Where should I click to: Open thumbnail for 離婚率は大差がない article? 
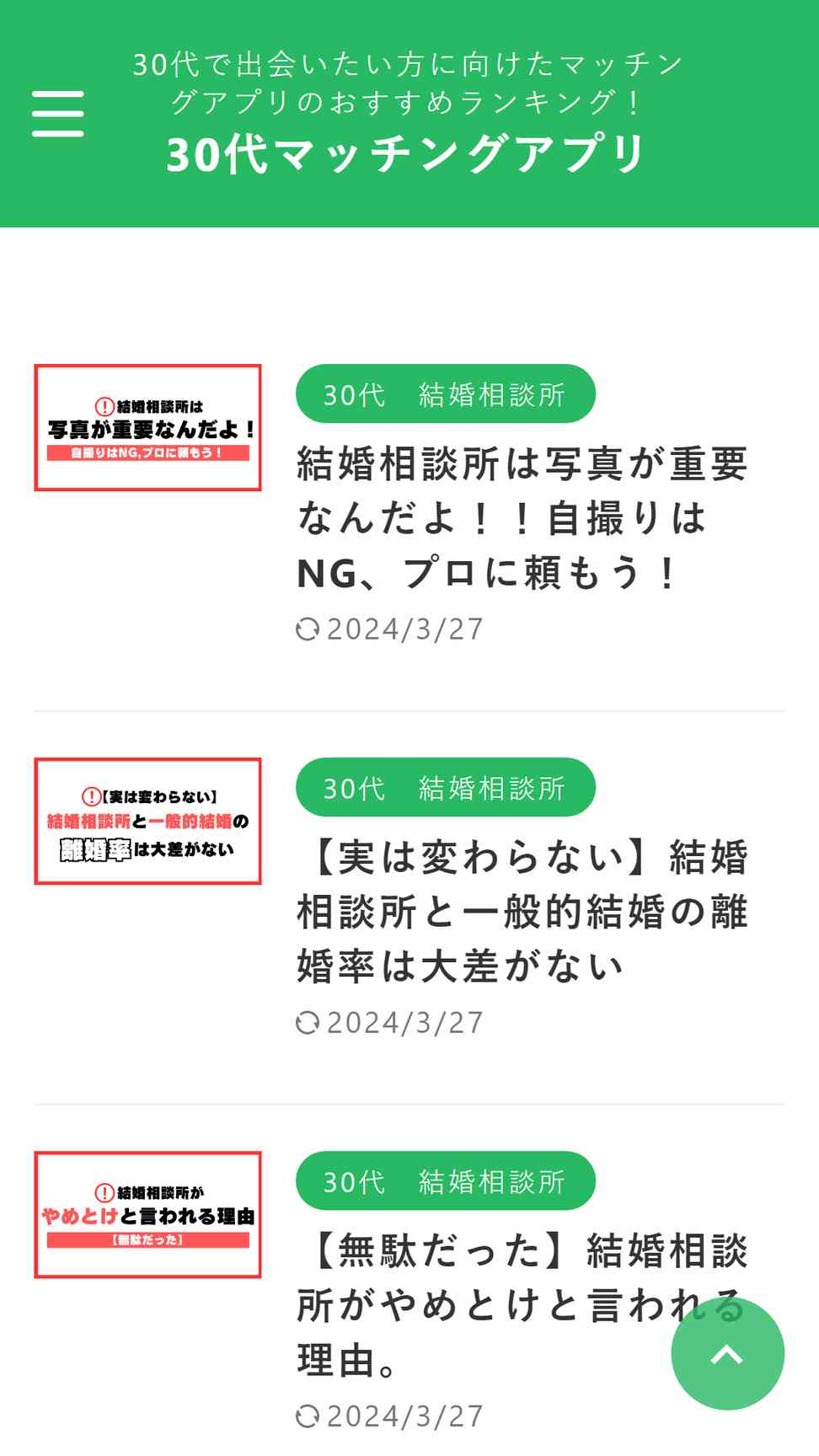click(x=147, y=821)
